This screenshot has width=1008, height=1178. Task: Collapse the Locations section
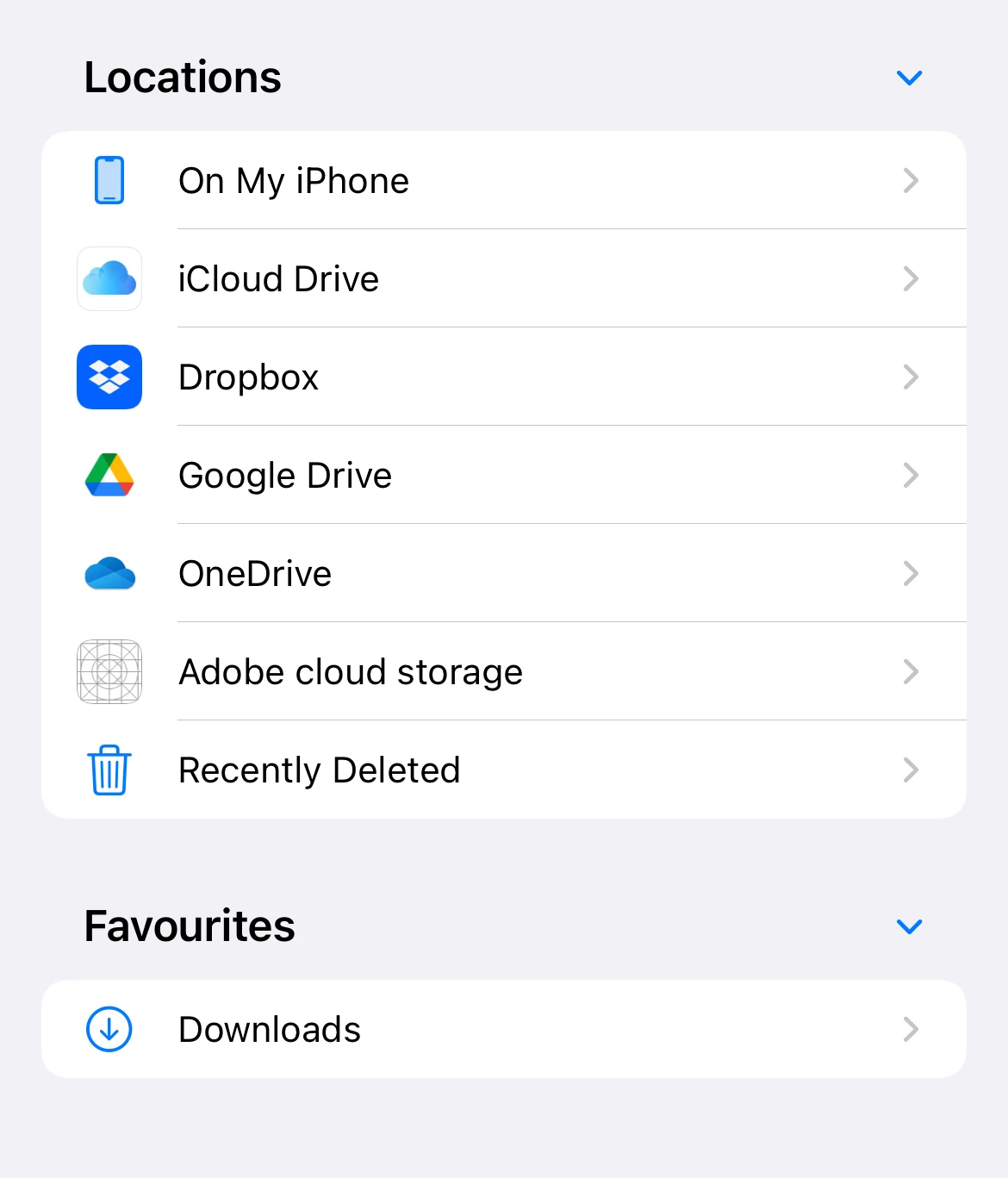click(909, 78)
